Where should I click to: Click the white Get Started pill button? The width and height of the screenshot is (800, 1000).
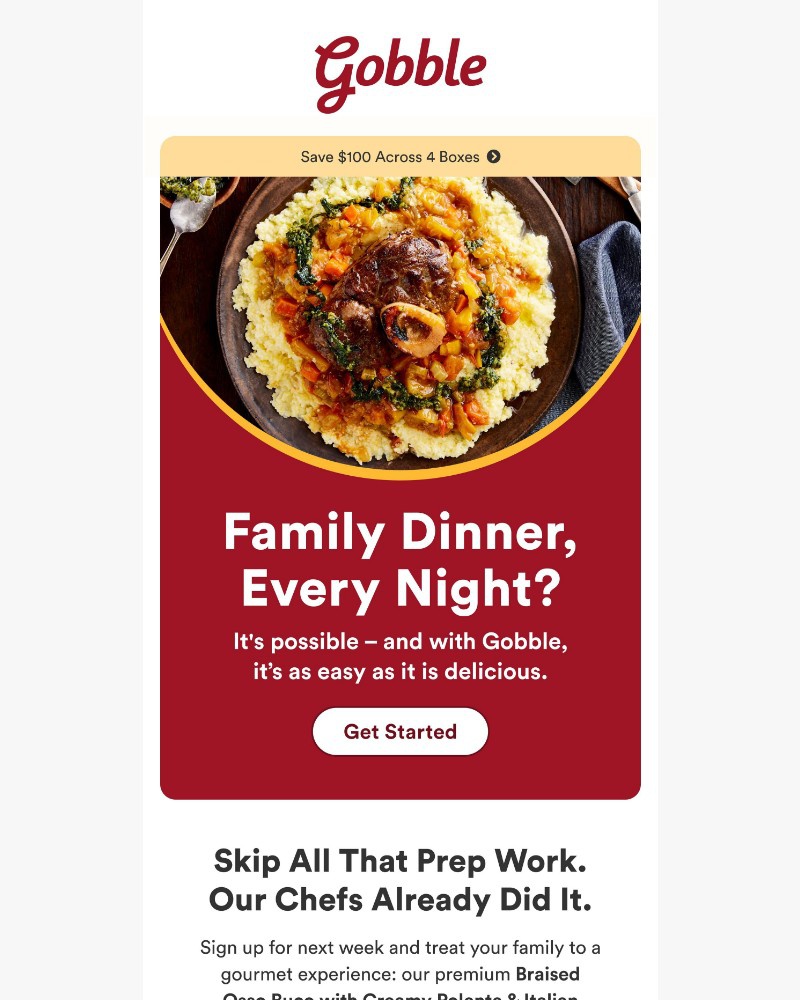click(x=400, y=731)
